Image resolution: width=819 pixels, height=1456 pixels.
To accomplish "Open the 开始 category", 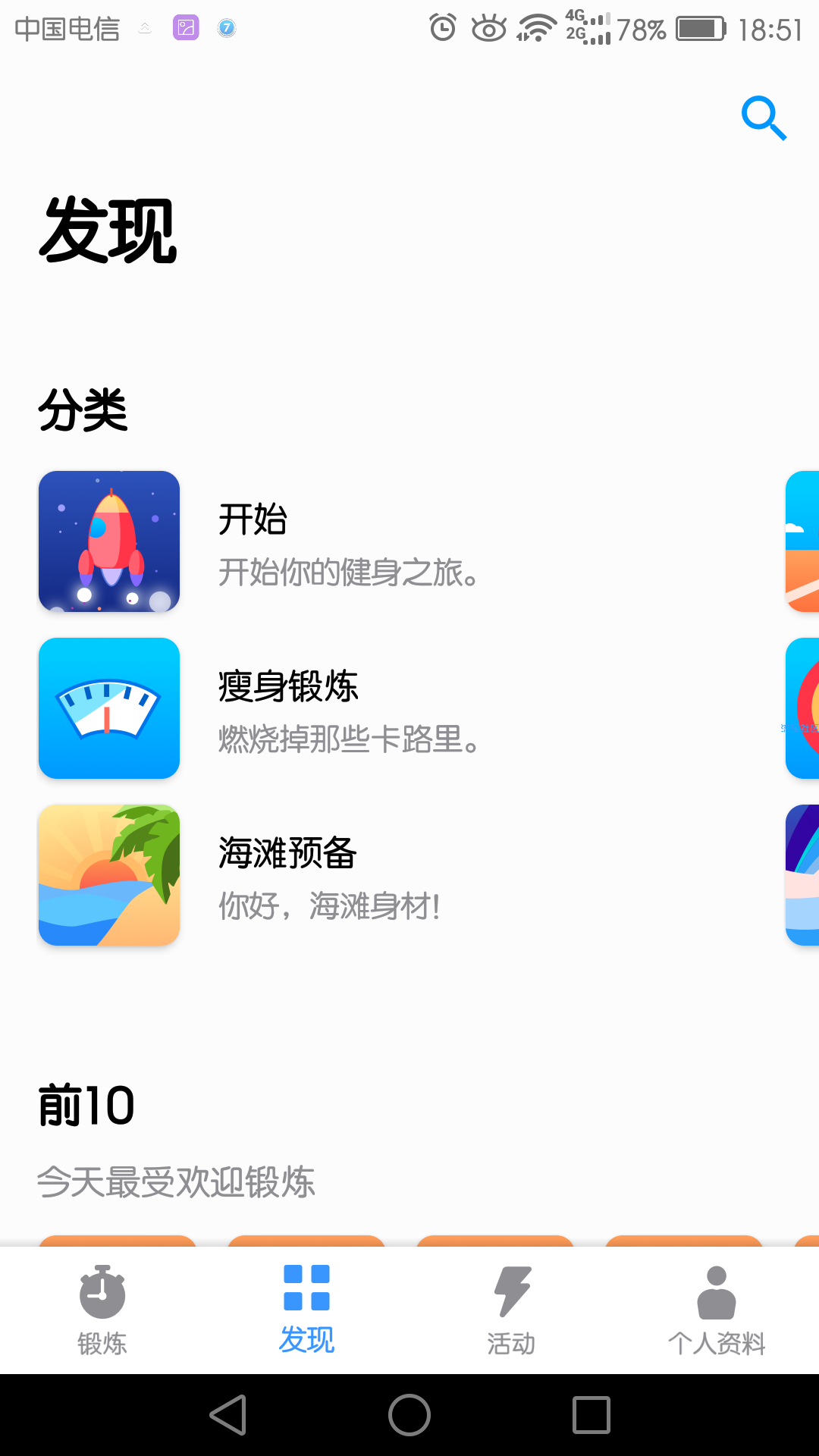I will [x=253, y=541].
